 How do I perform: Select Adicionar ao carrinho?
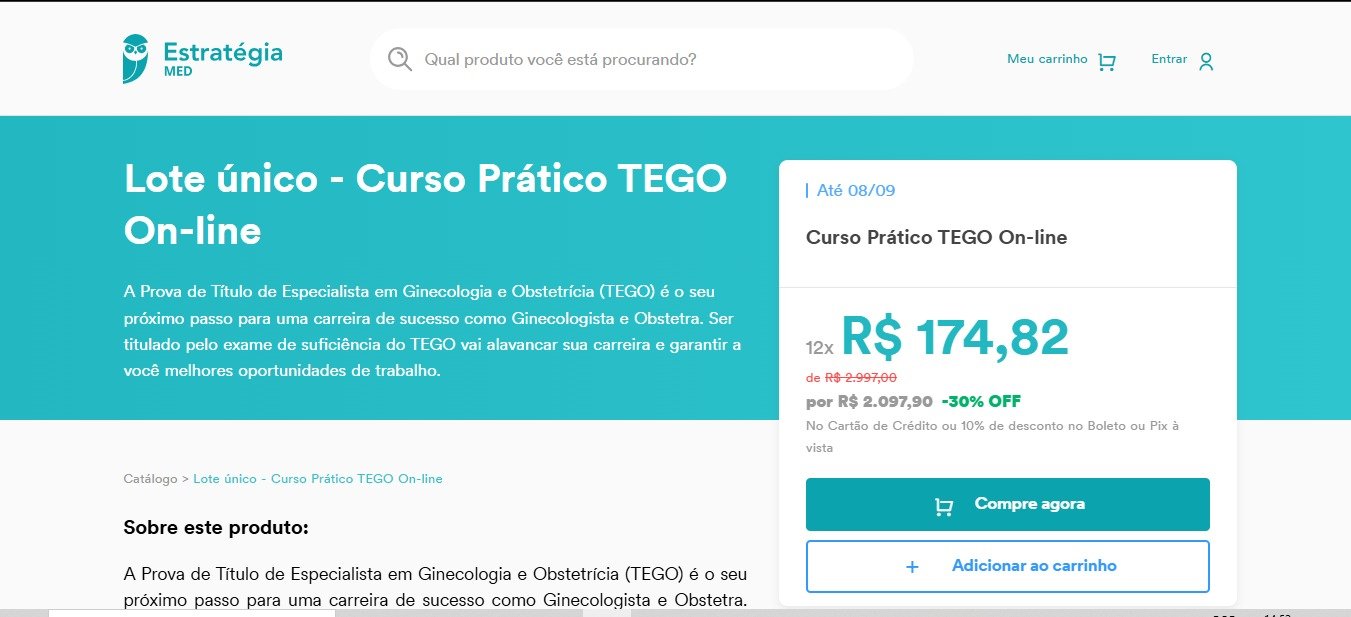[1007, 566]
